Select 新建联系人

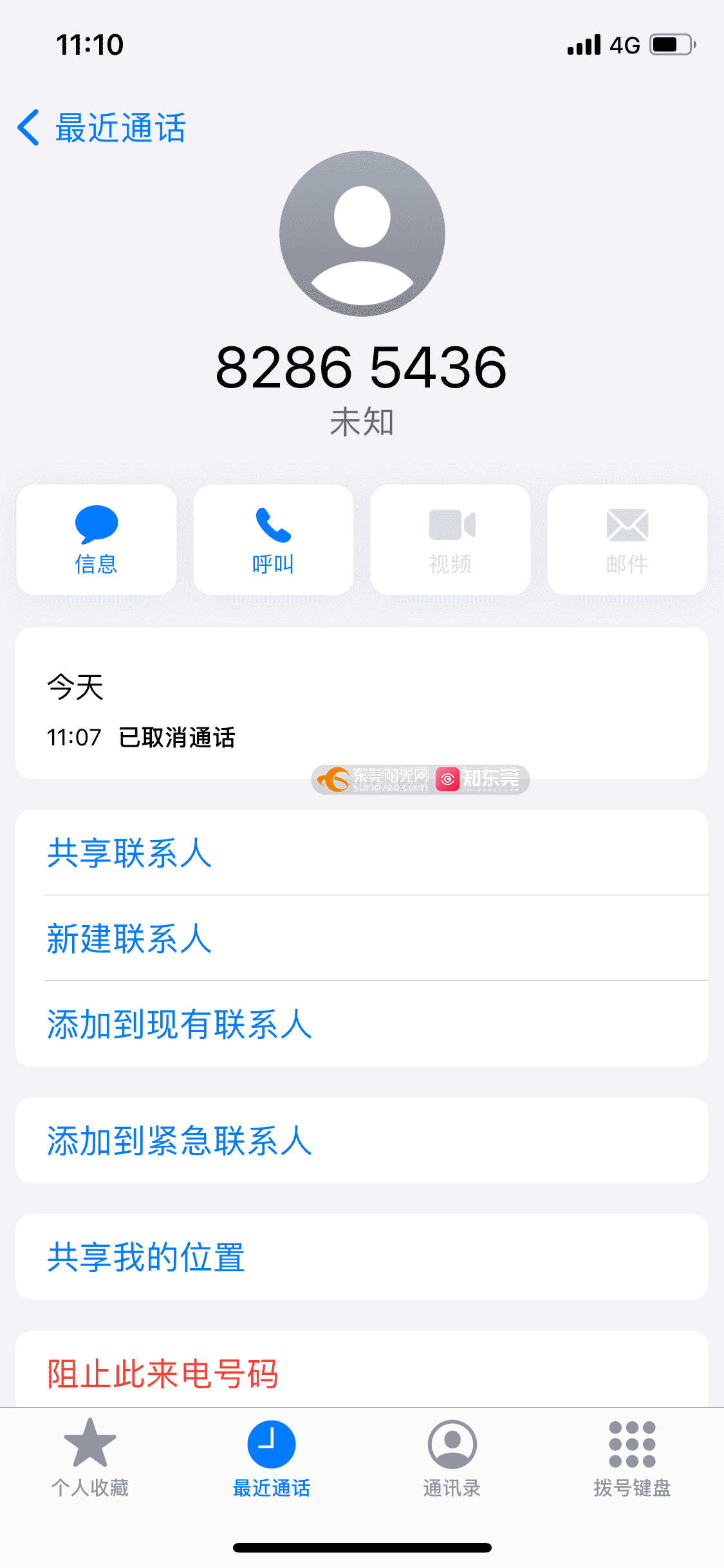click(362, 938)
